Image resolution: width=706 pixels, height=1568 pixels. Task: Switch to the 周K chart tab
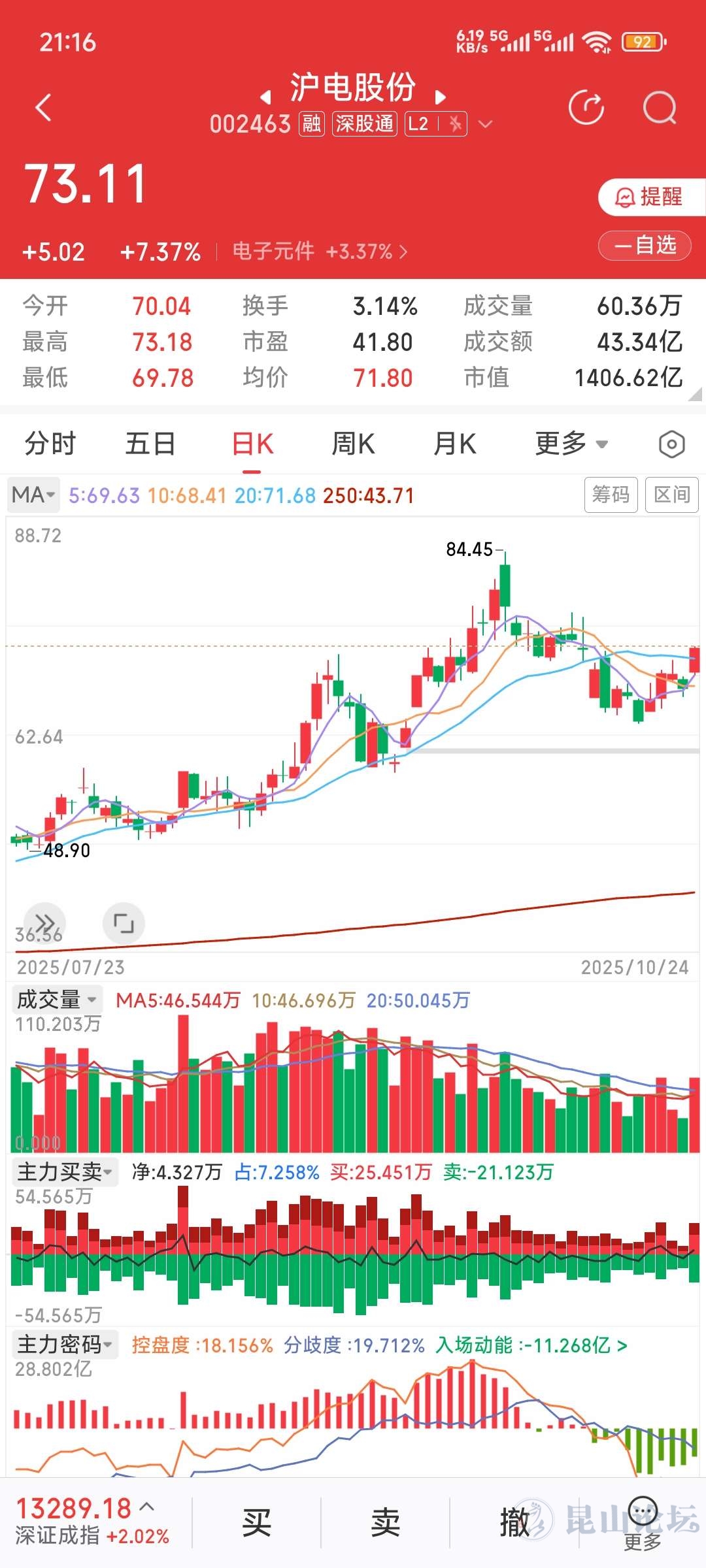(x=353, y=444)
